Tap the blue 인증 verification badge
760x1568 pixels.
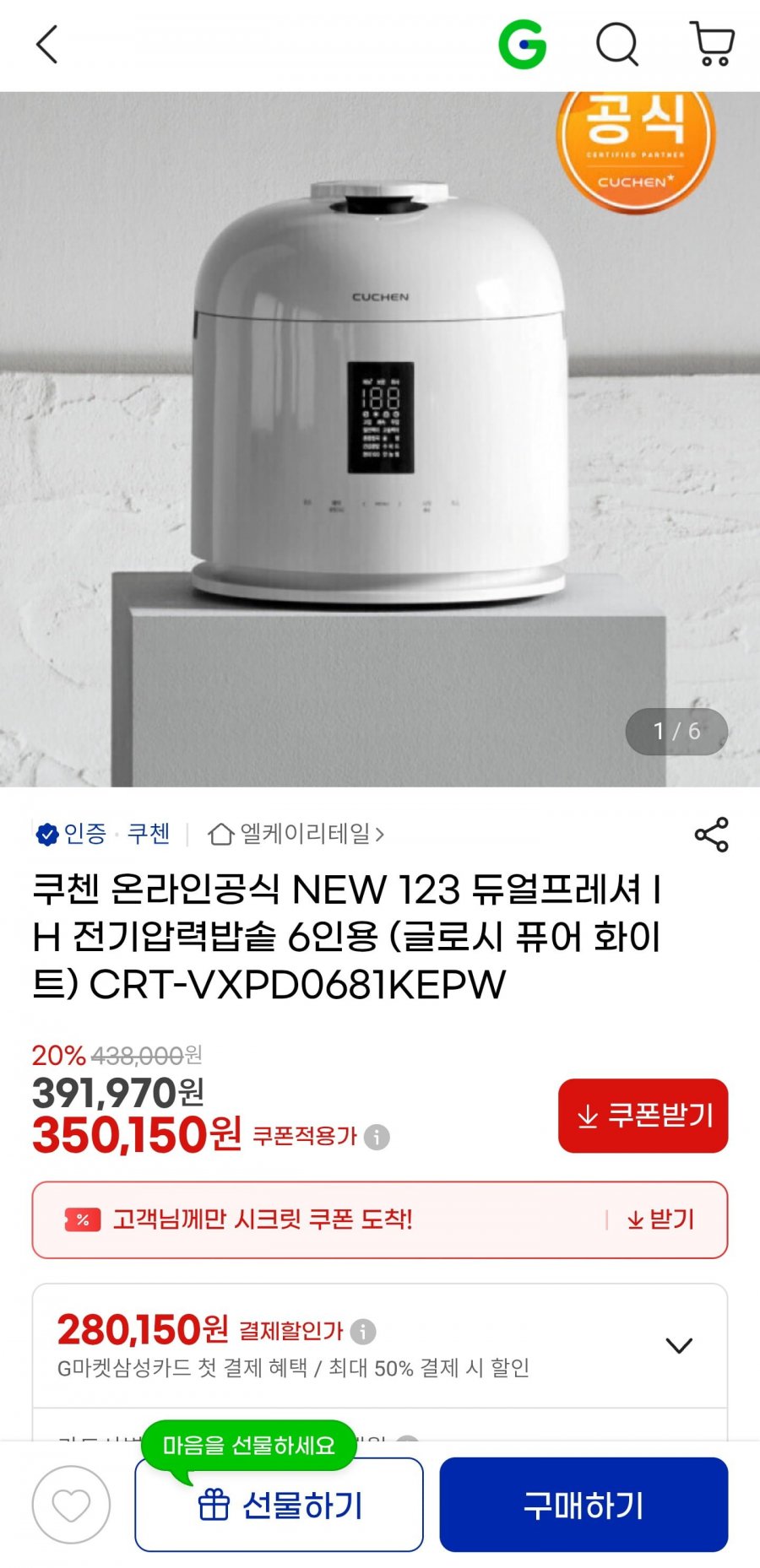[47, 834]
